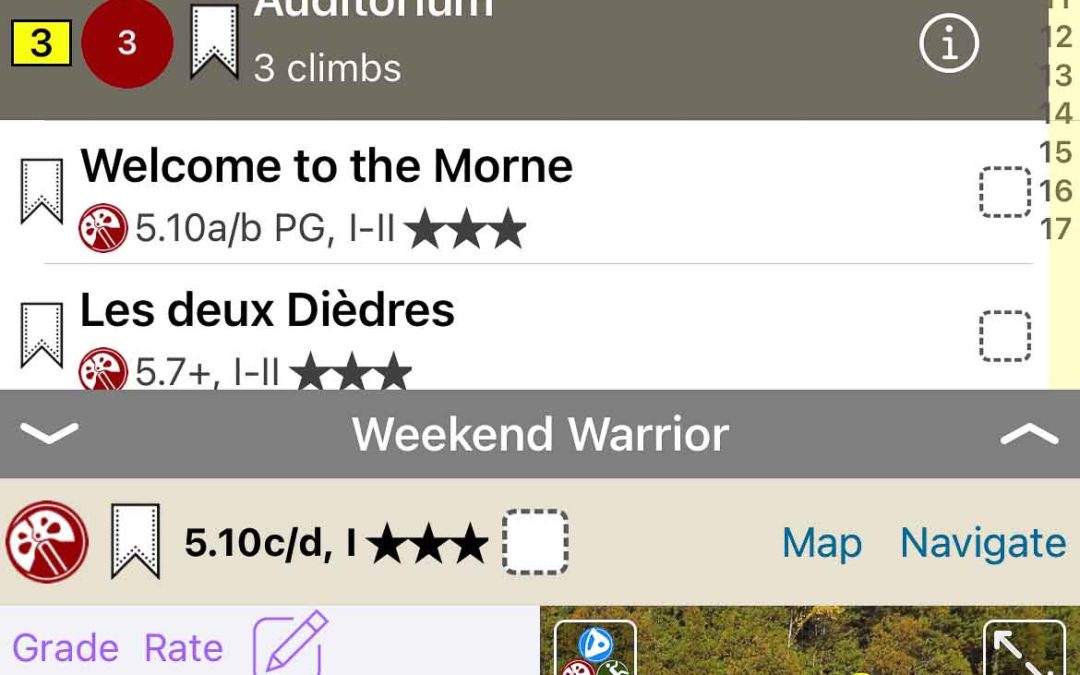Expand the photo to full screen

pyautogui.click(x=1023, y=648)
